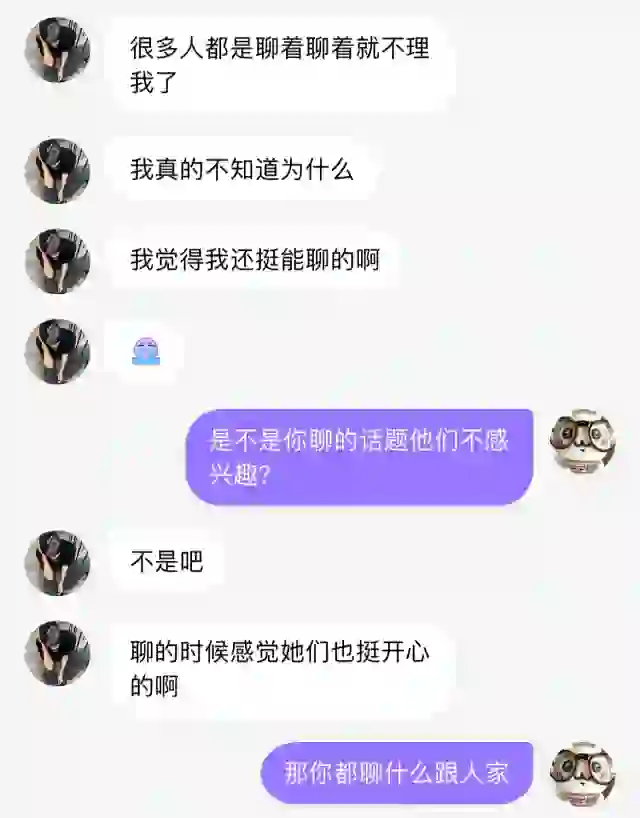The image size is (640, 818).
Task: Open sender's avatar beside '我真的不知道为什么'
Action: pos(57,171)
